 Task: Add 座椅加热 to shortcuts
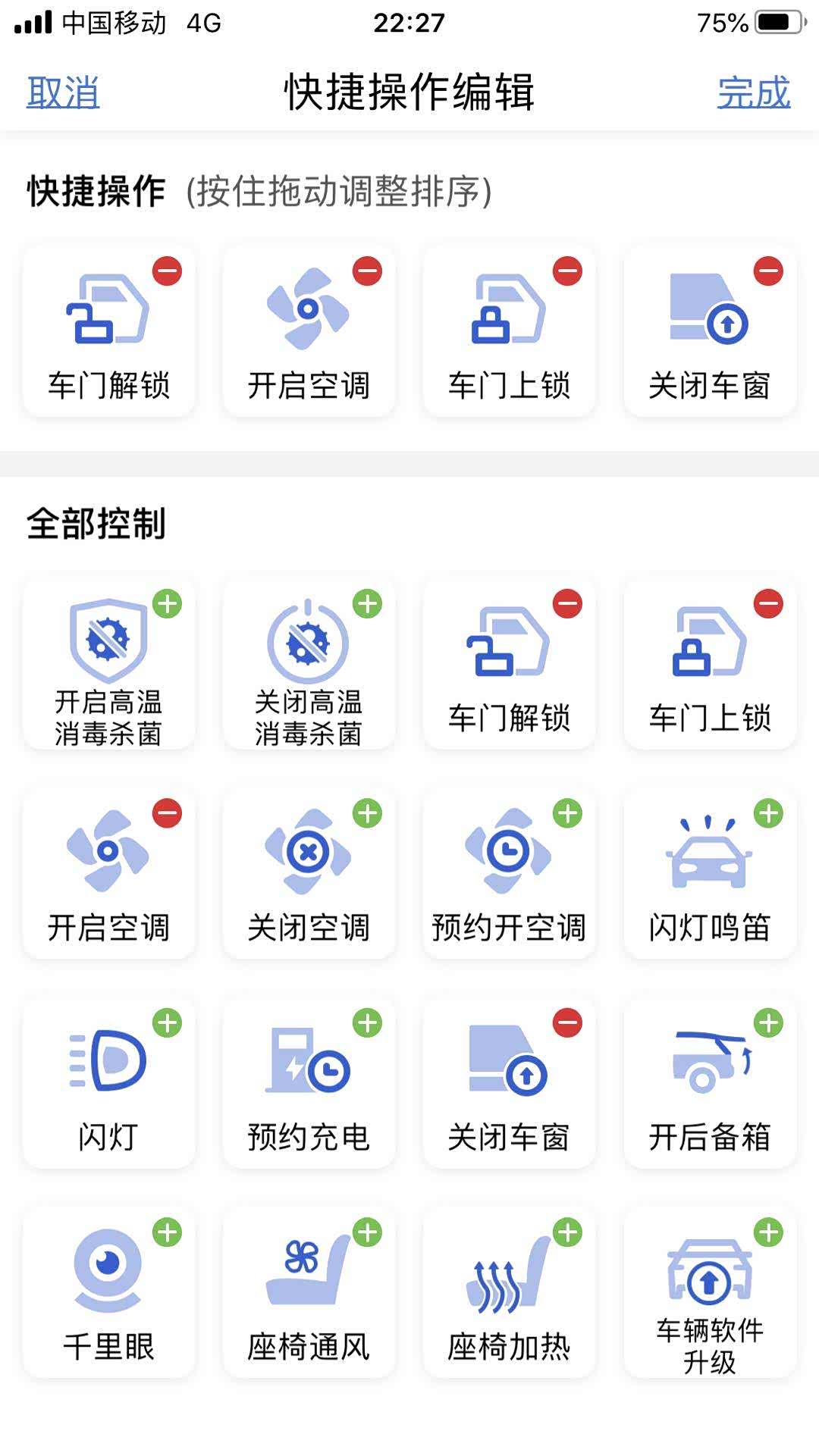(567, 1232)
